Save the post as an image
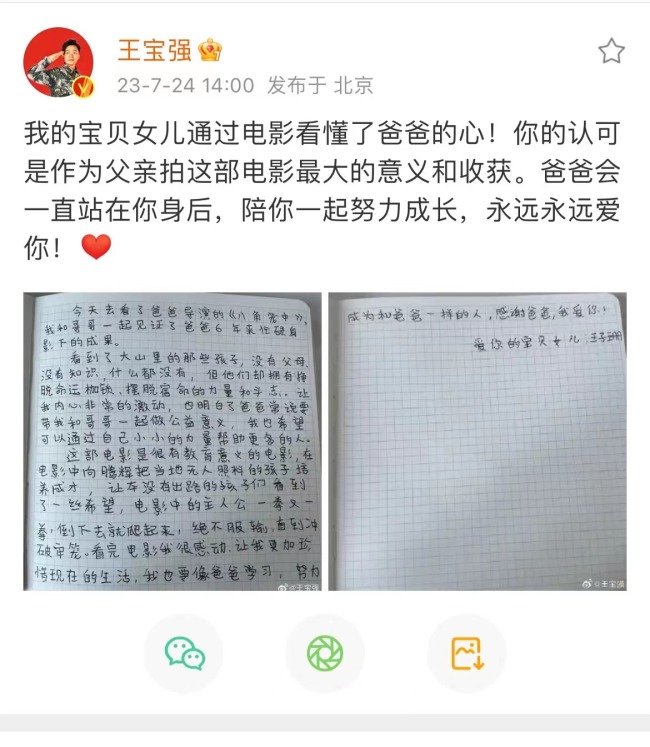 (x=466, y=654)
